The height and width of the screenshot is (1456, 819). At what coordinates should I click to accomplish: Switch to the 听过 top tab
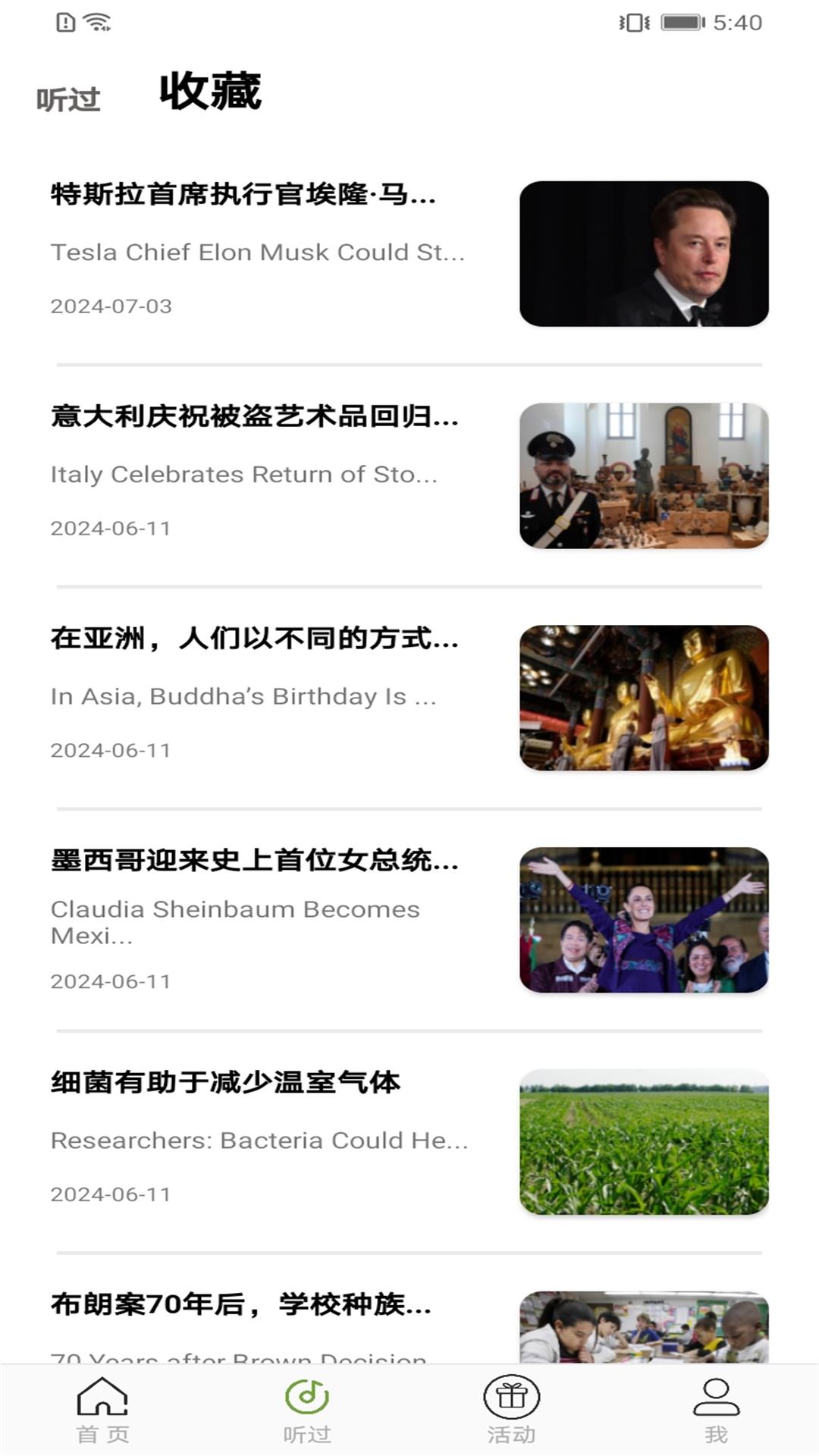coord(68,99)
